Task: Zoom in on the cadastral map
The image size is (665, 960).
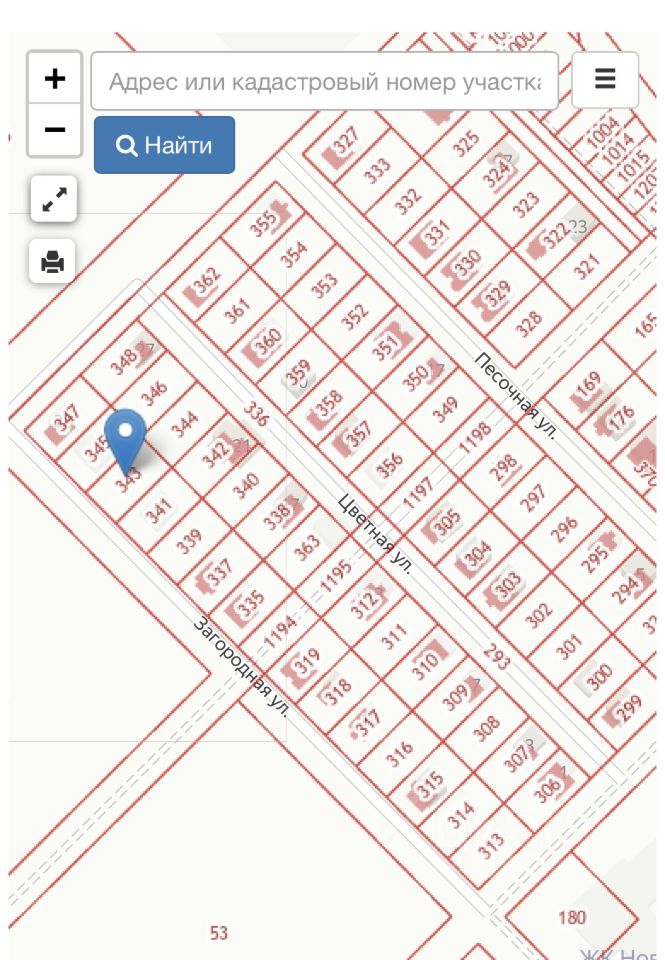Action: coord(54,78)
